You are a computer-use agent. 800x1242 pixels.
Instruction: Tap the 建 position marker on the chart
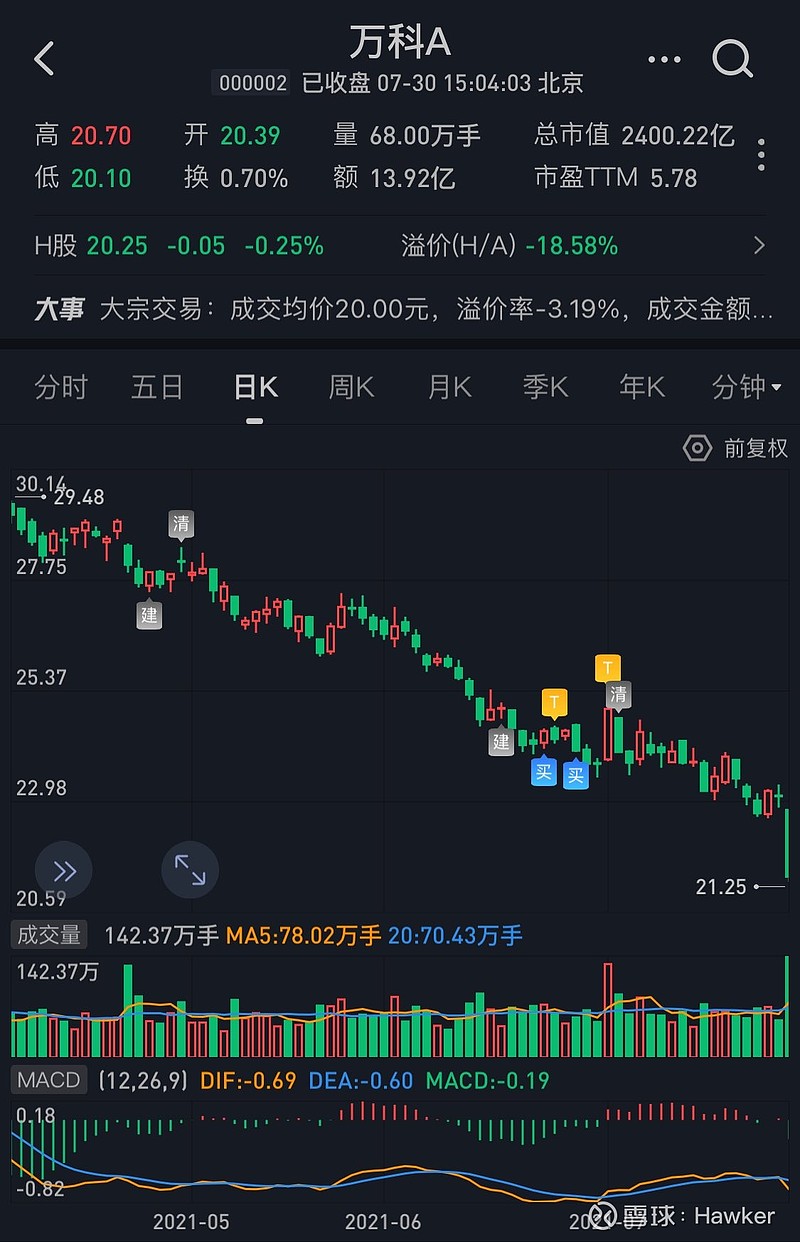click(500, 742)
